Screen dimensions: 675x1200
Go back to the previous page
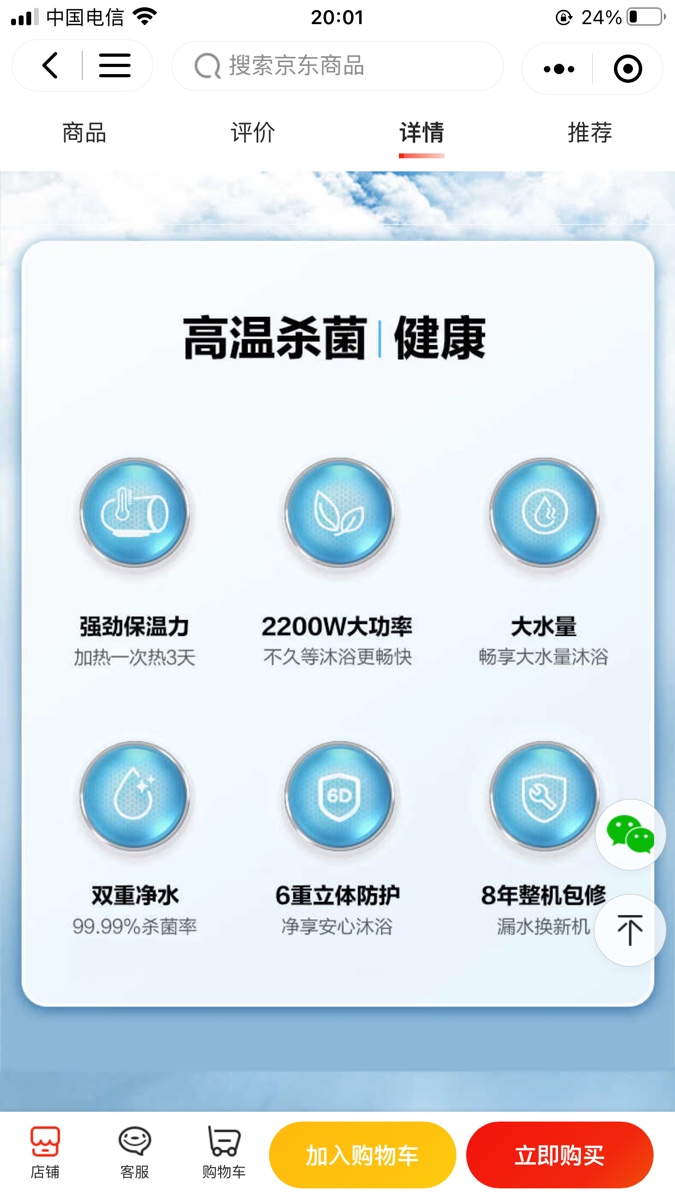50,67
